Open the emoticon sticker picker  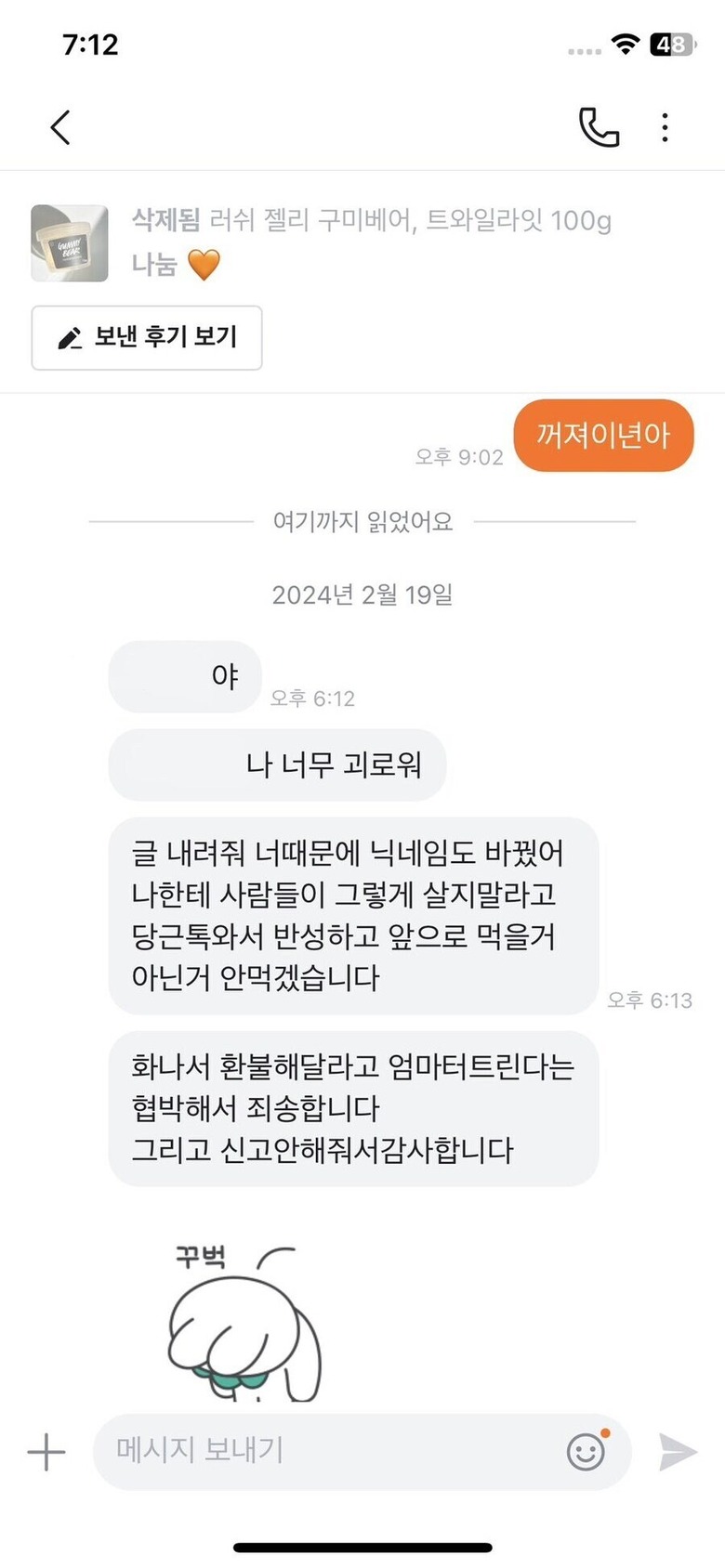click(x=587, y=1451)
